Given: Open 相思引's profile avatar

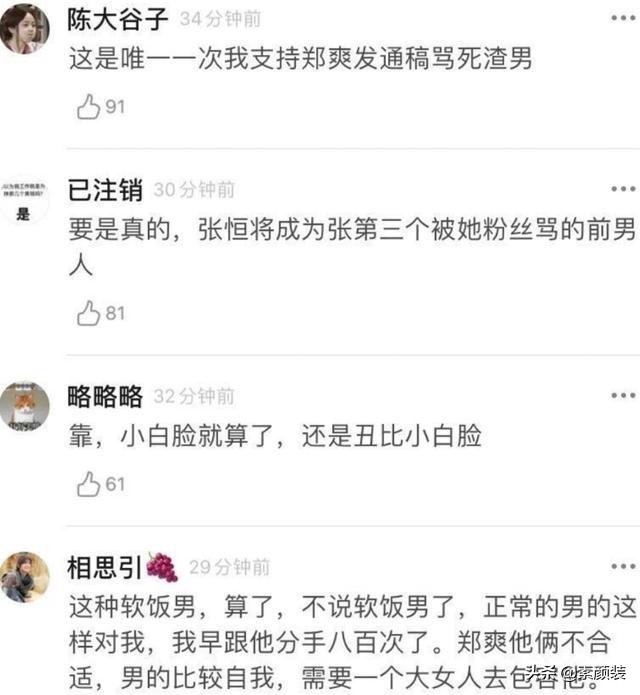Looking at the screenshot, I should (x=24, y=577).
